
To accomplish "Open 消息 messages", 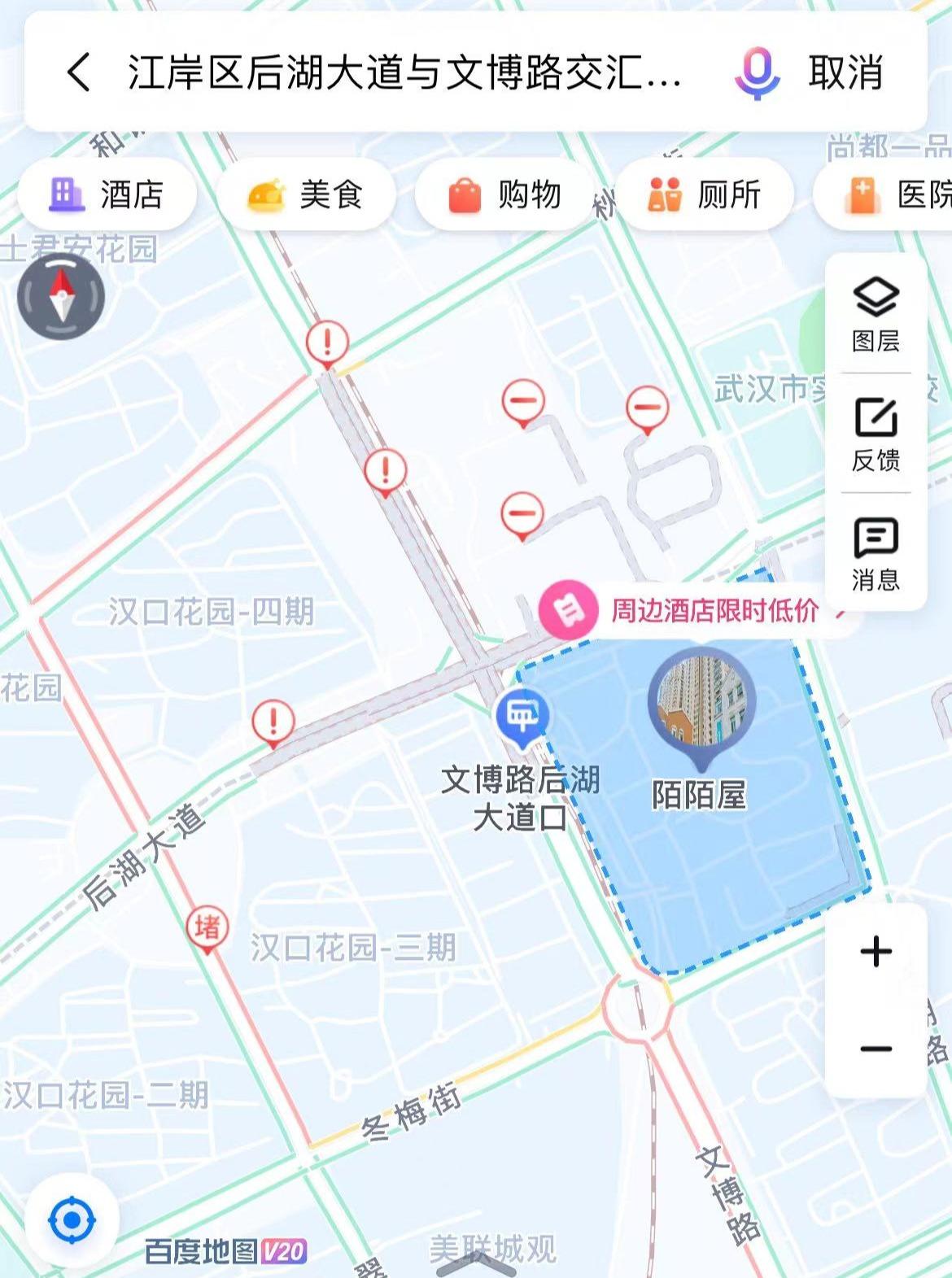I will pos(876,553).
